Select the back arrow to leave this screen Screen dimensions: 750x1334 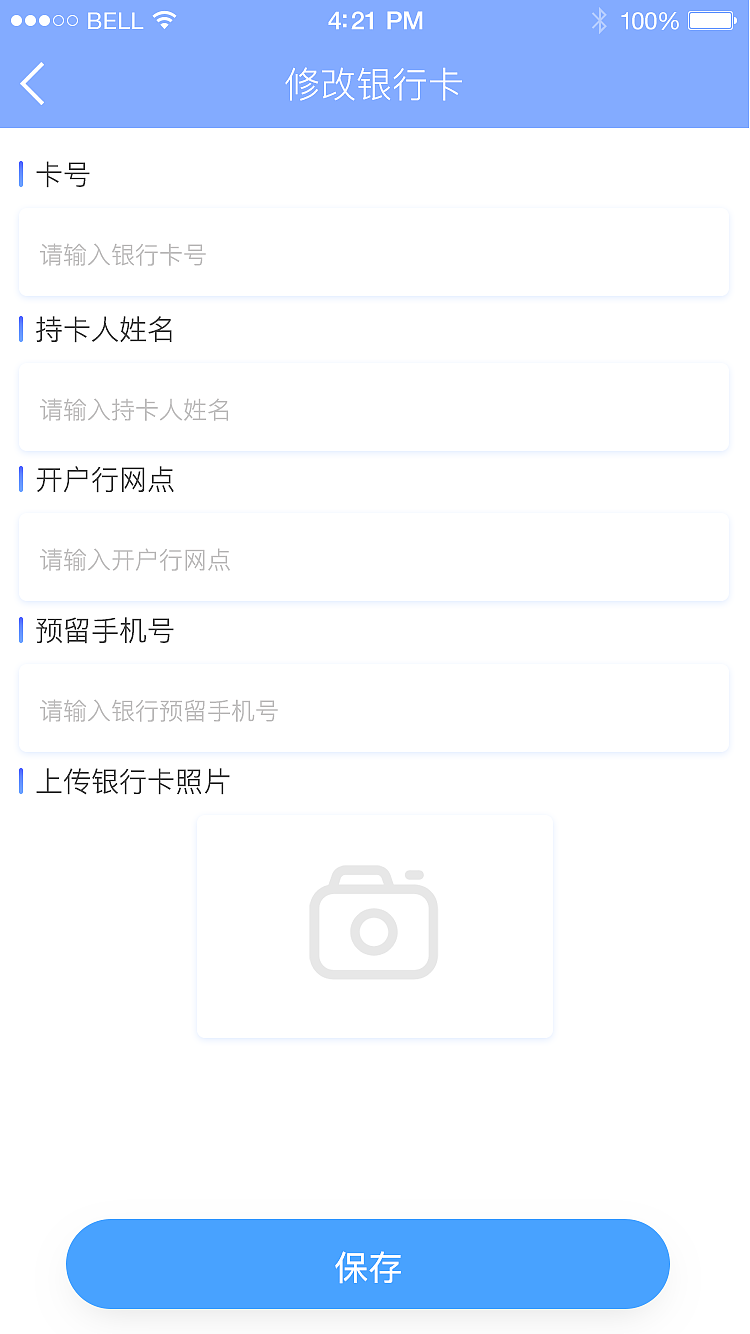(31, 84)
